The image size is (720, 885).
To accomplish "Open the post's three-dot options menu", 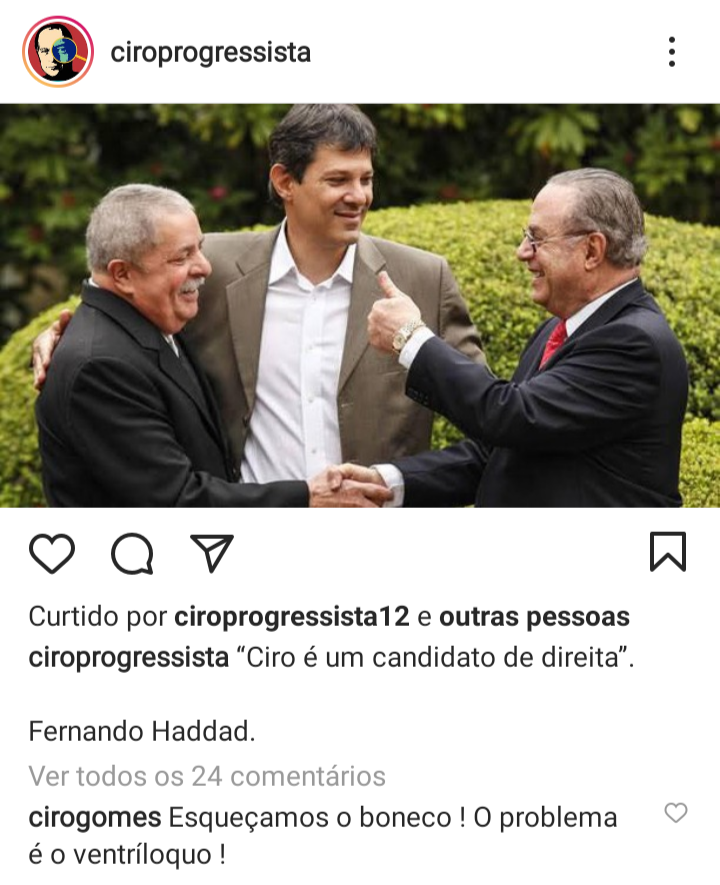I will click(671, 52).
